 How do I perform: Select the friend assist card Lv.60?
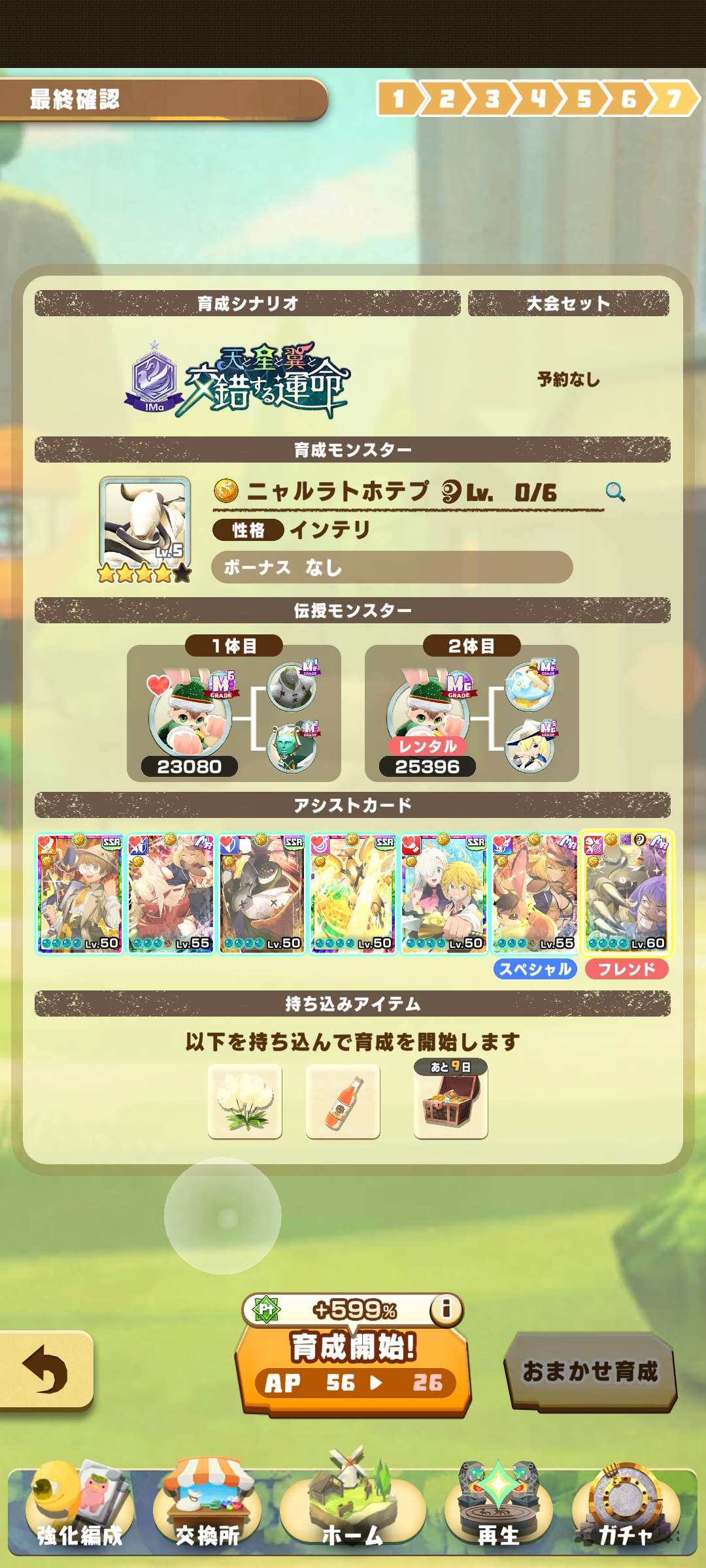(x=626, y=892)
